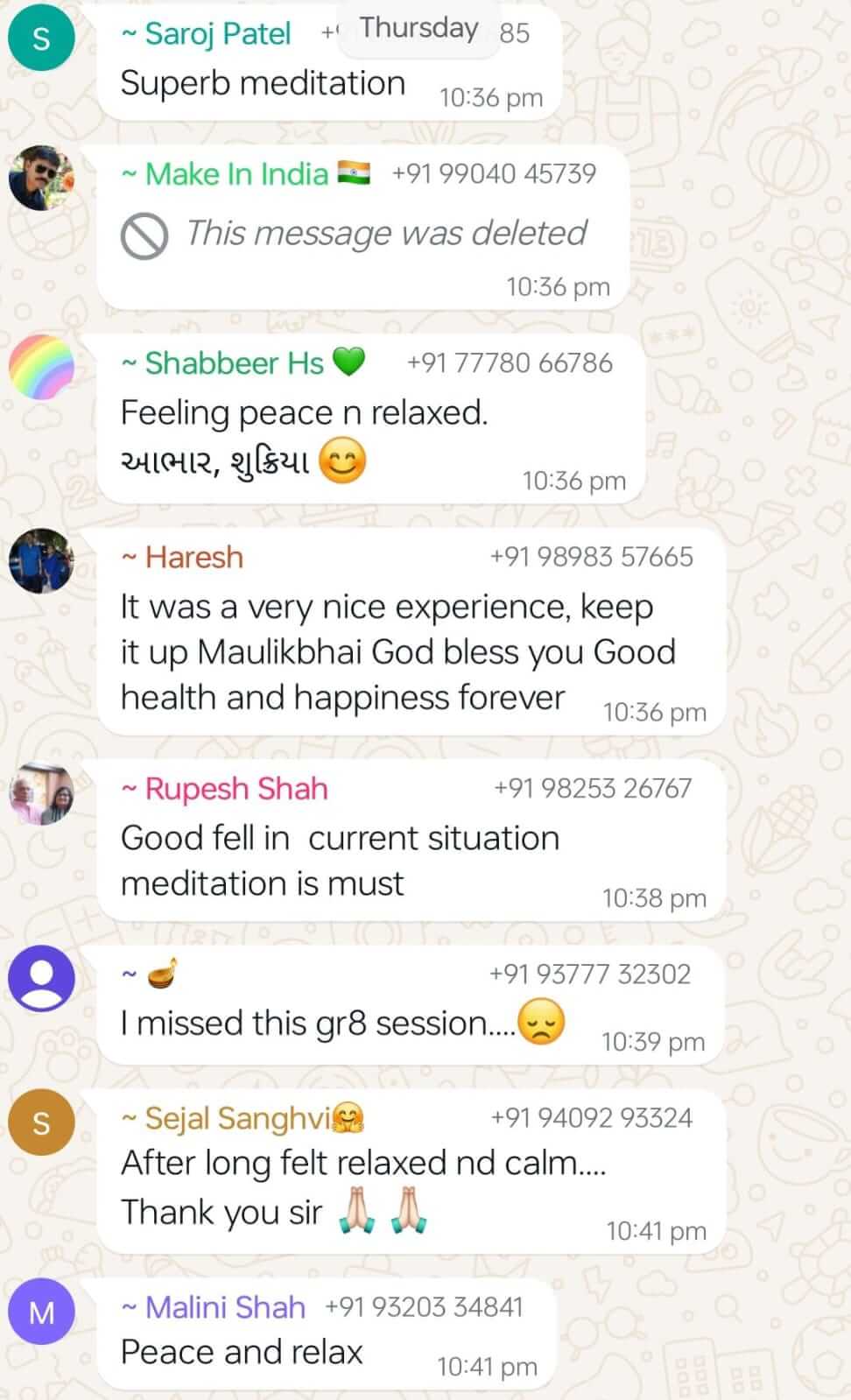Open Sejal Sanghvi's profile avatar
This screenshot has width=851, height=1400.
[x=41, y=1122]
